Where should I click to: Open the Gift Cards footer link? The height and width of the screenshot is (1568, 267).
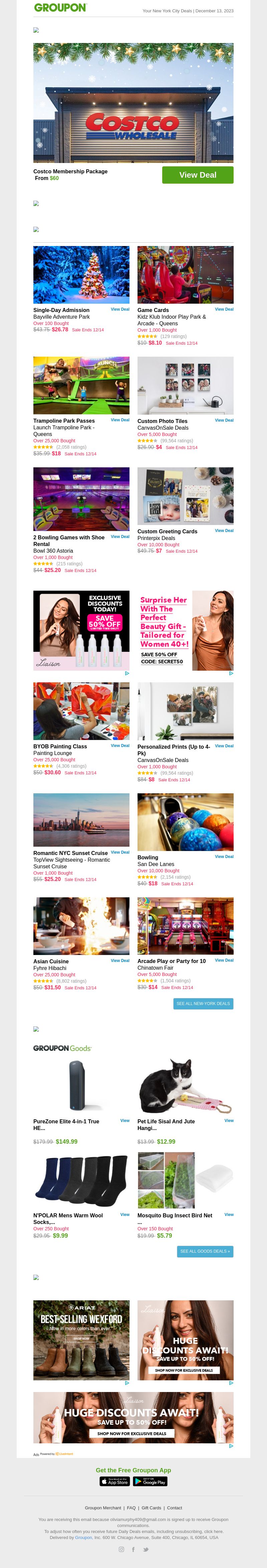[151, 1508]
